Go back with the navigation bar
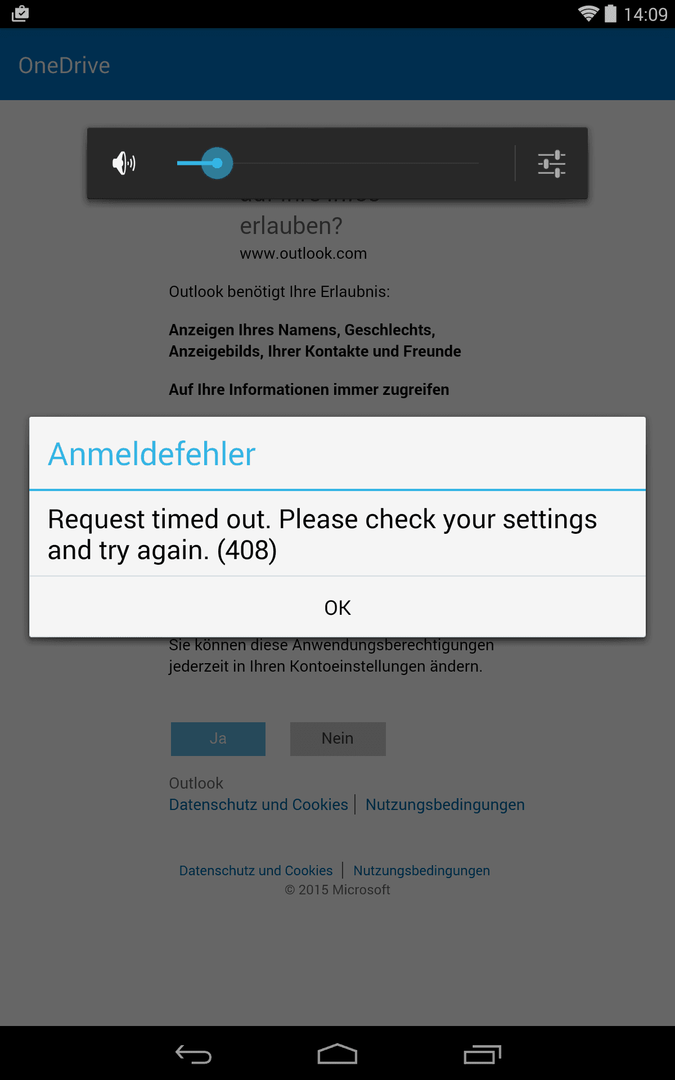 (193, 1054)
